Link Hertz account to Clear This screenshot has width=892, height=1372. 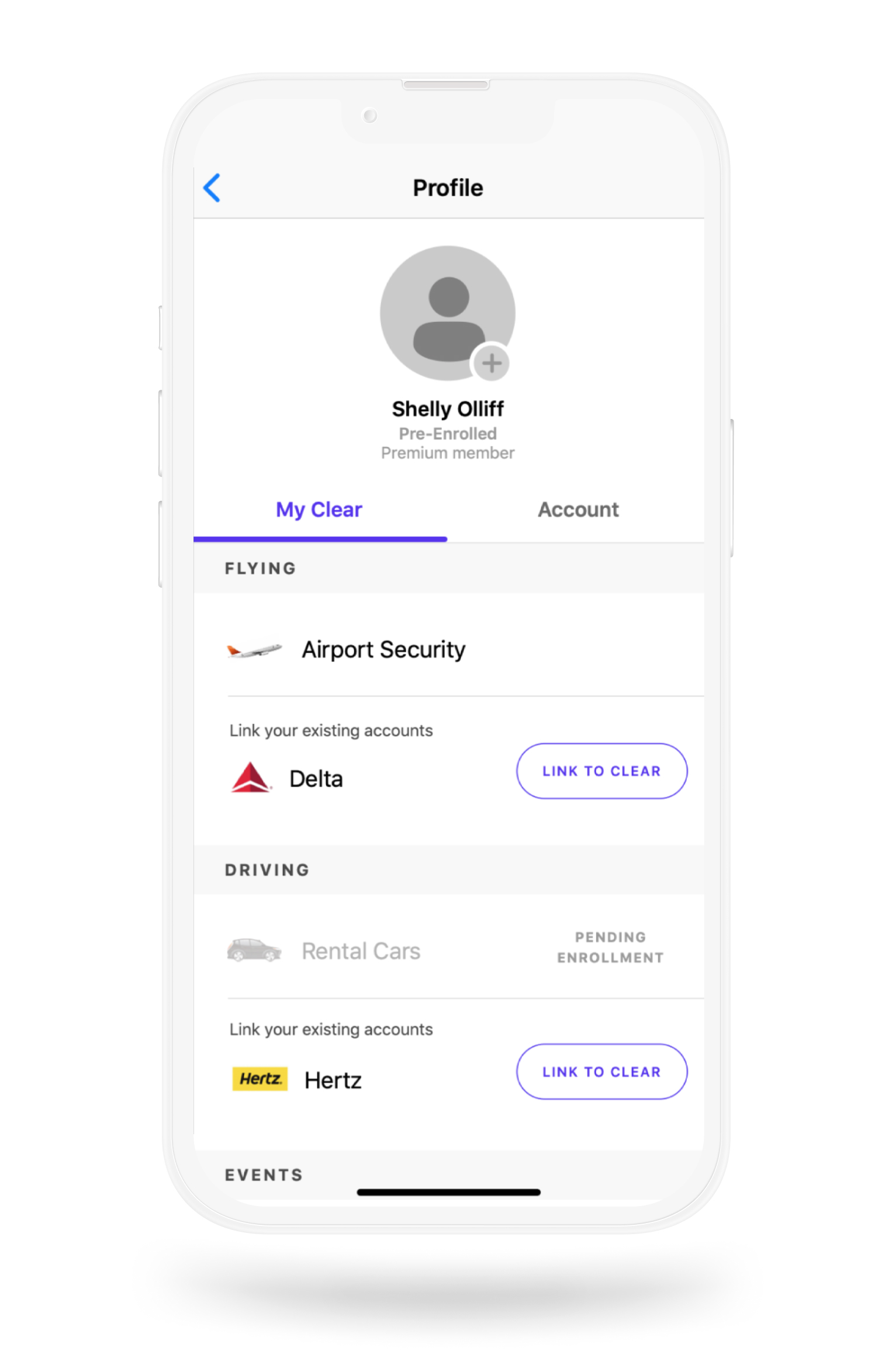tap(601, 1071)
